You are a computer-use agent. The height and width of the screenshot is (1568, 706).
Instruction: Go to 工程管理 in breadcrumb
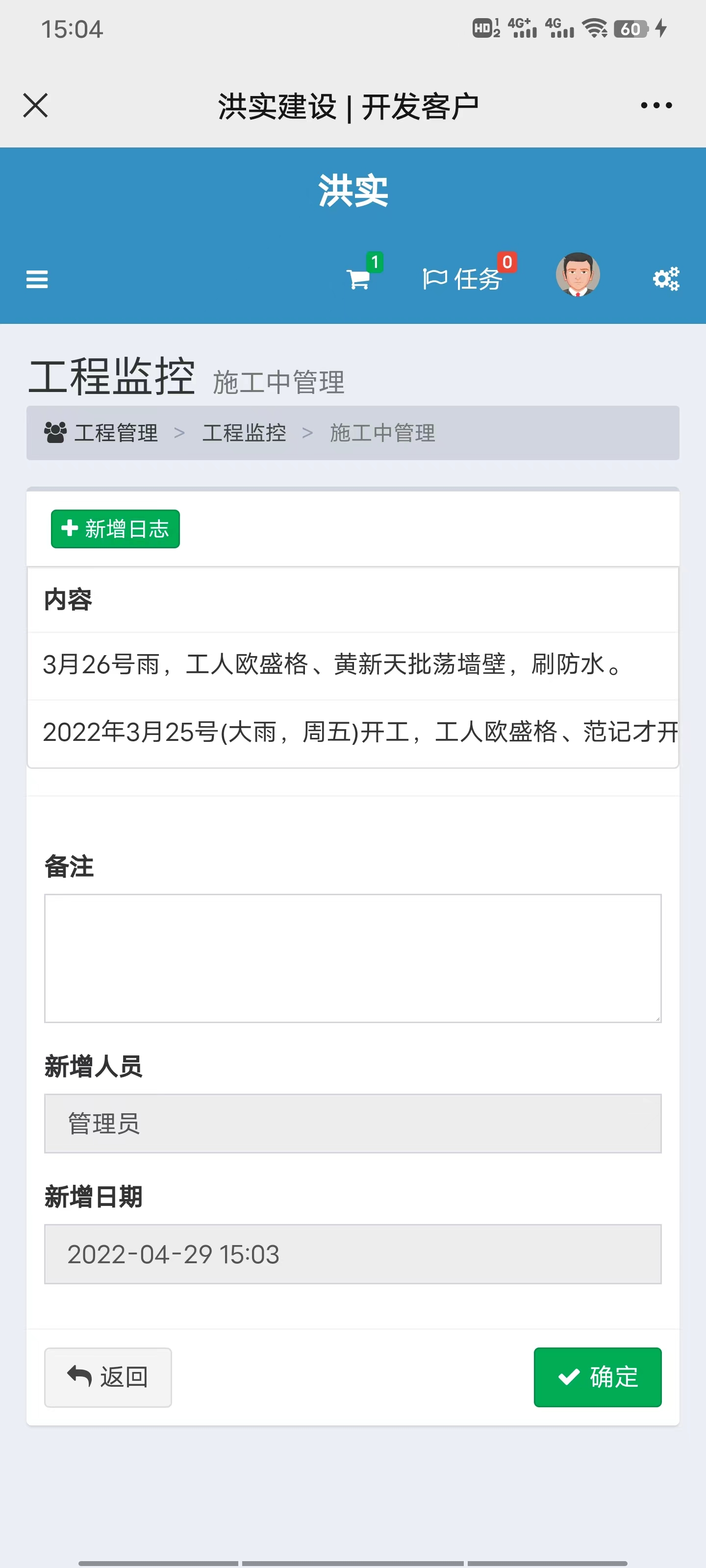(x=116, y=433)
